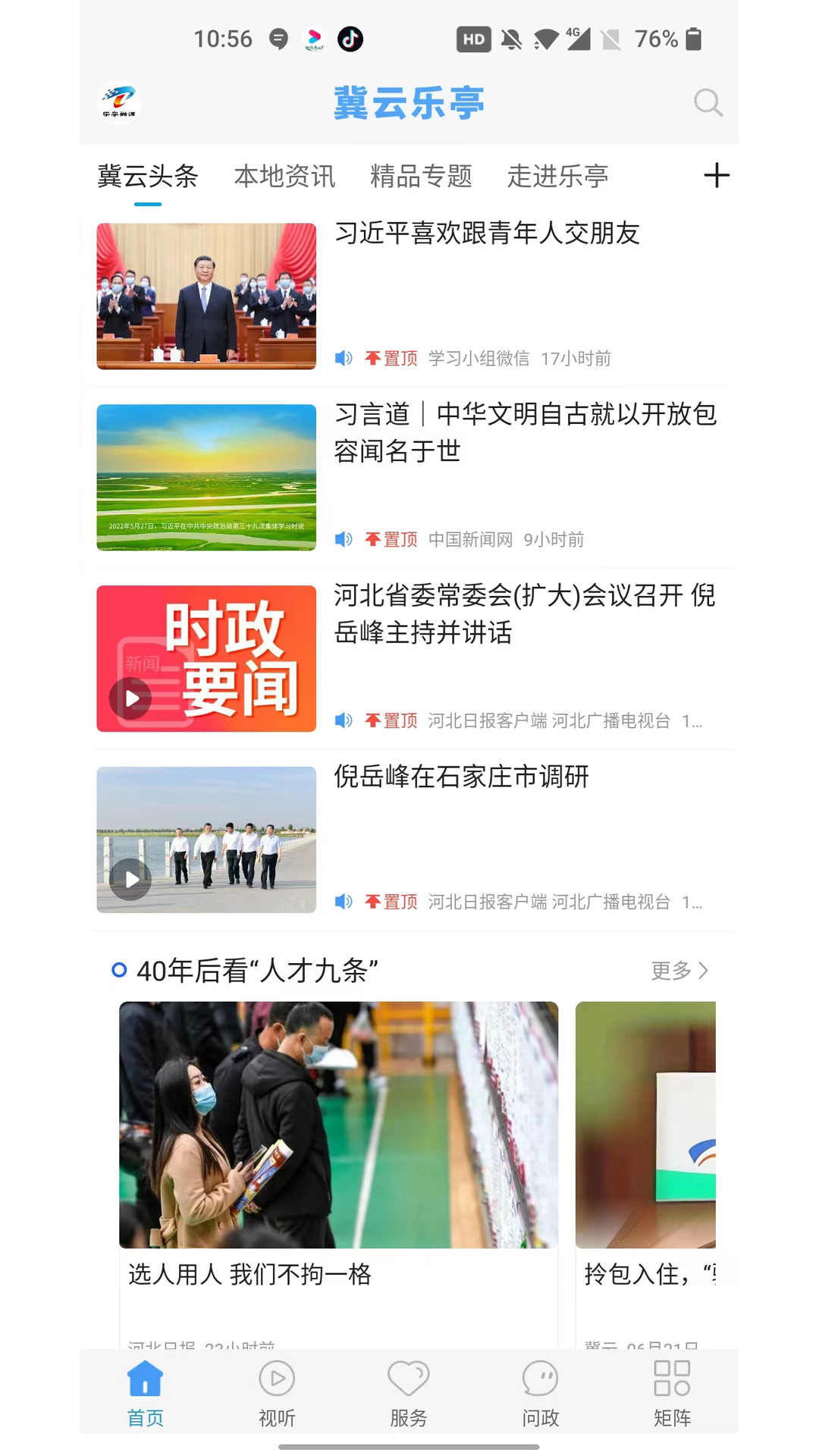This screenshot has width=819, height=1456.
Task: Toggle audio icon on 倪岳峰在石家庄市调研 article
Action: [344, 902]
